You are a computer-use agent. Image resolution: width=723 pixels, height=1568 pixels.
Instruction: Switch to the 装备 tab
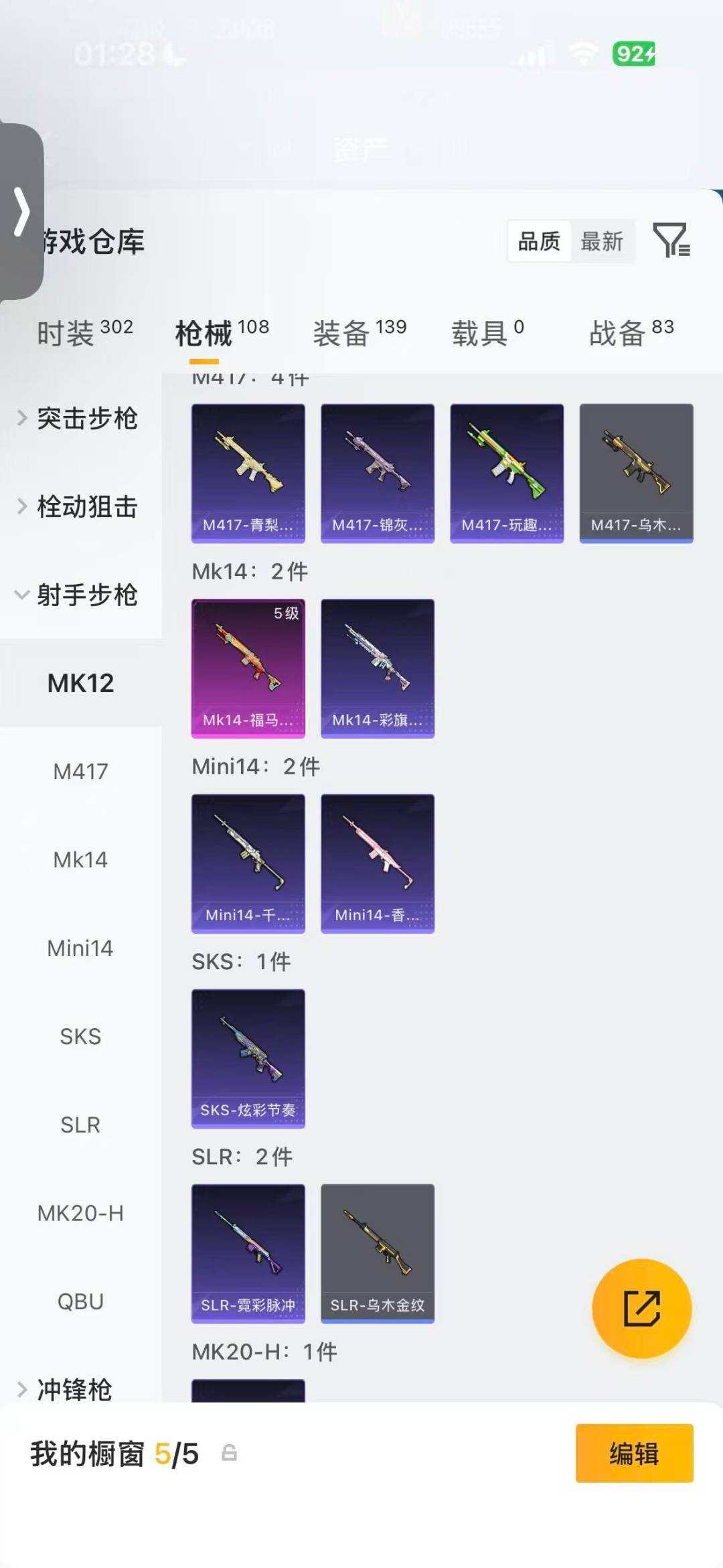(360, 332)
